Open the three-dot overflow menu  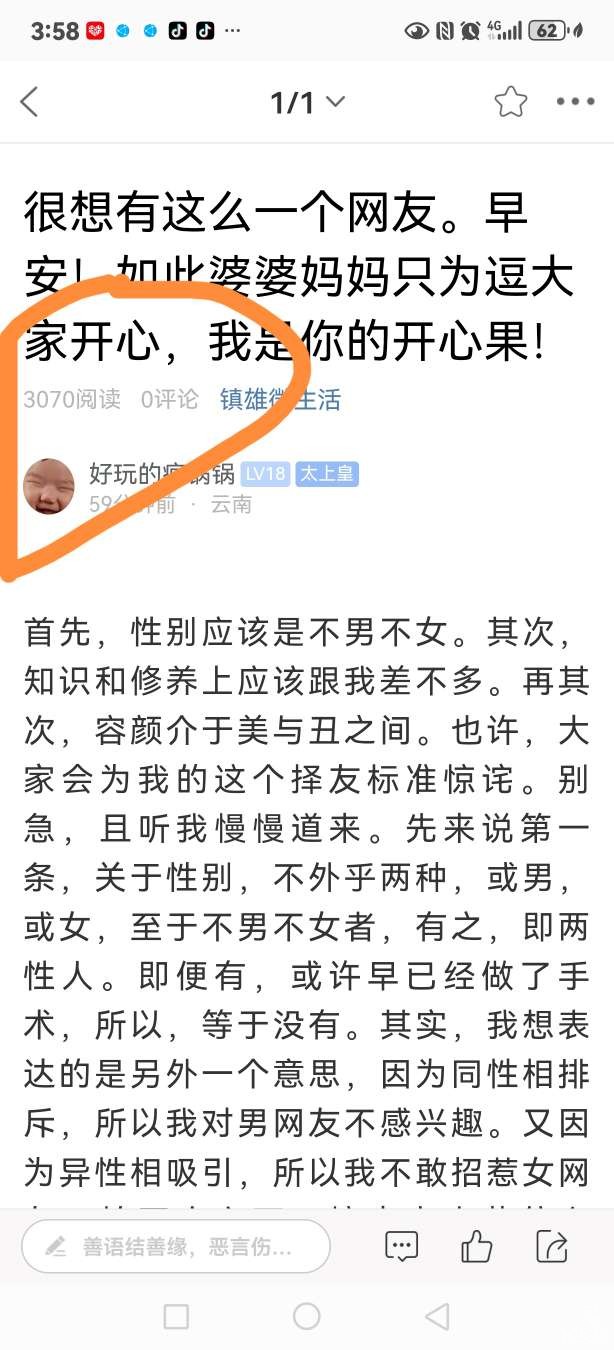click(575, 102)
